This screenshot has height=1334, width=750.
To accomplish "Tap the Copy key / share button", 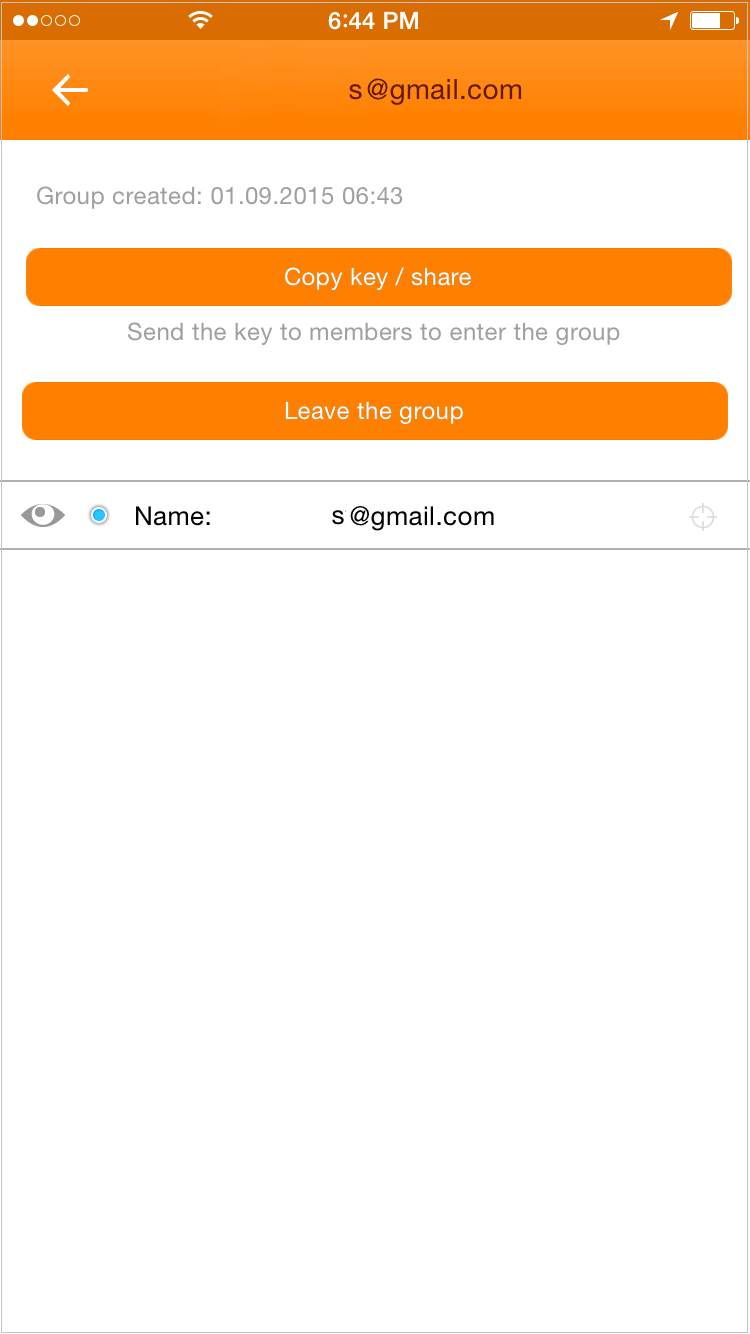I will pyautogui.click(x=378, y=277).
